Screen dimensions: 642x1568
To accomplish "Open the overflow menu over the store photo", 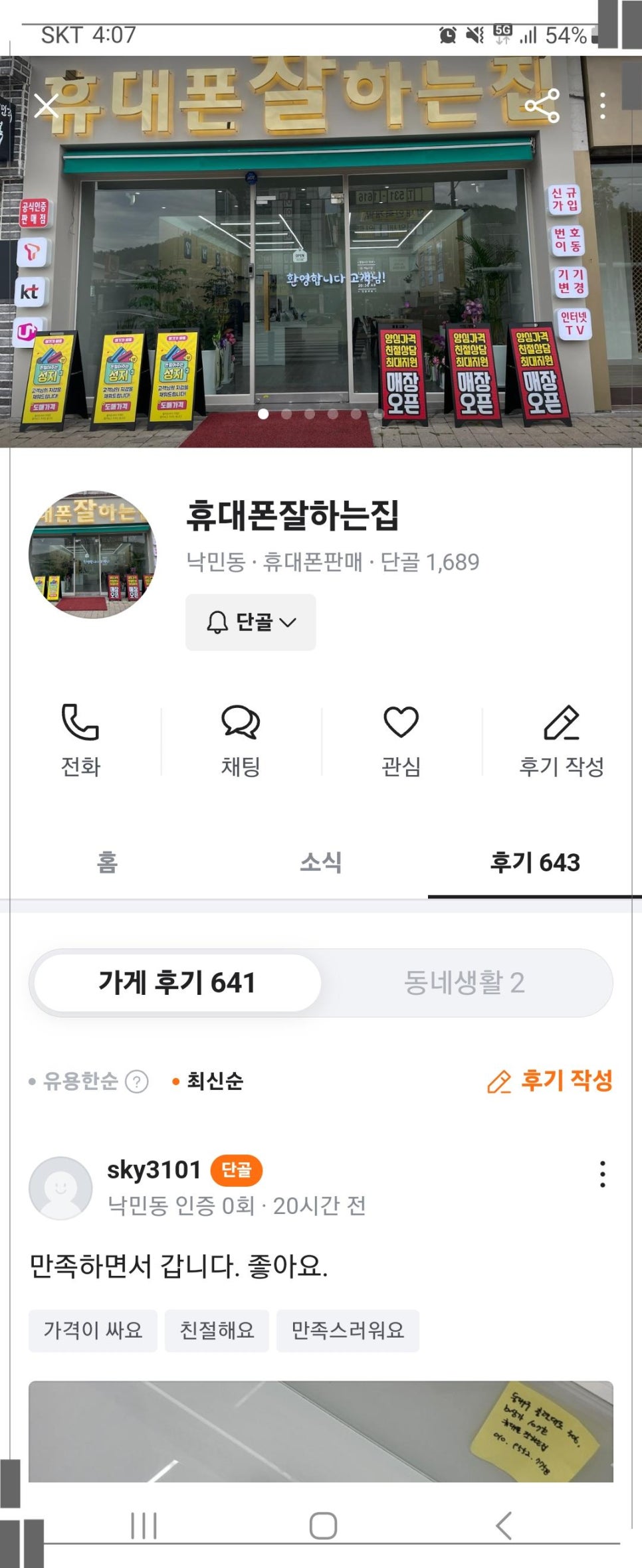I will [x=602, y=106].
